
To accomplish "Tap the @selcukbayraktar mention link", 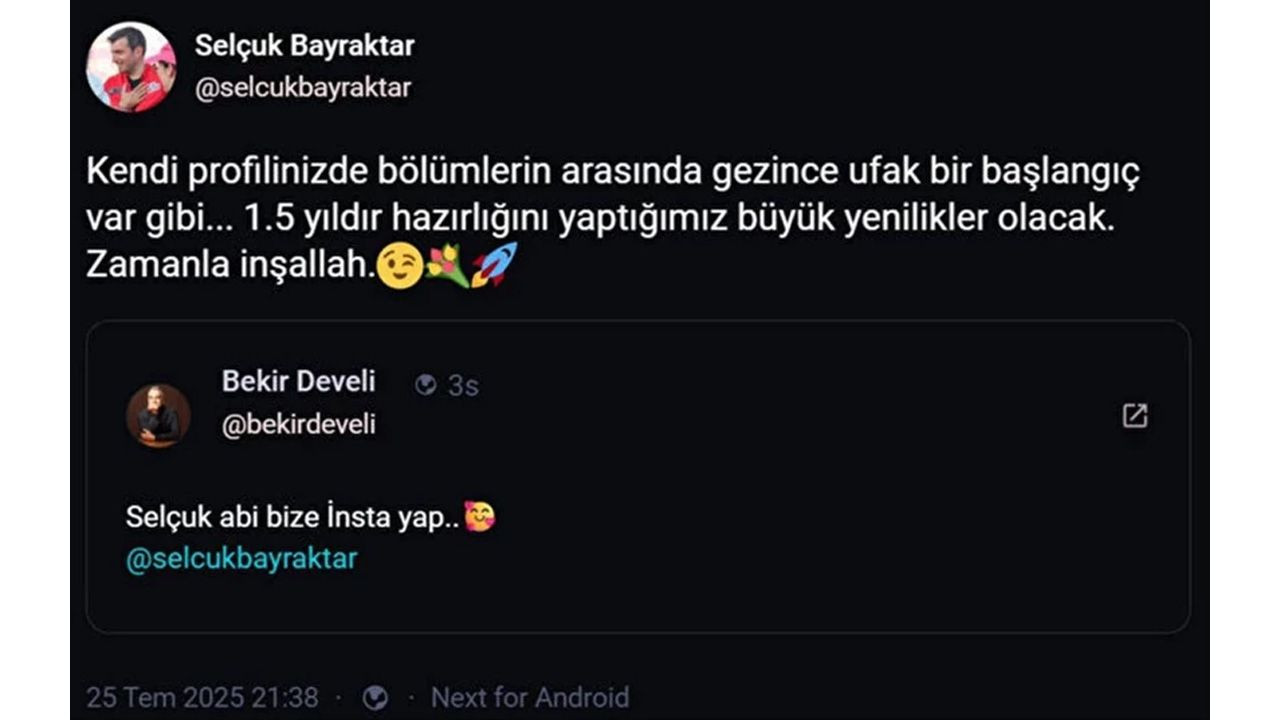I will tap(241, 558).
